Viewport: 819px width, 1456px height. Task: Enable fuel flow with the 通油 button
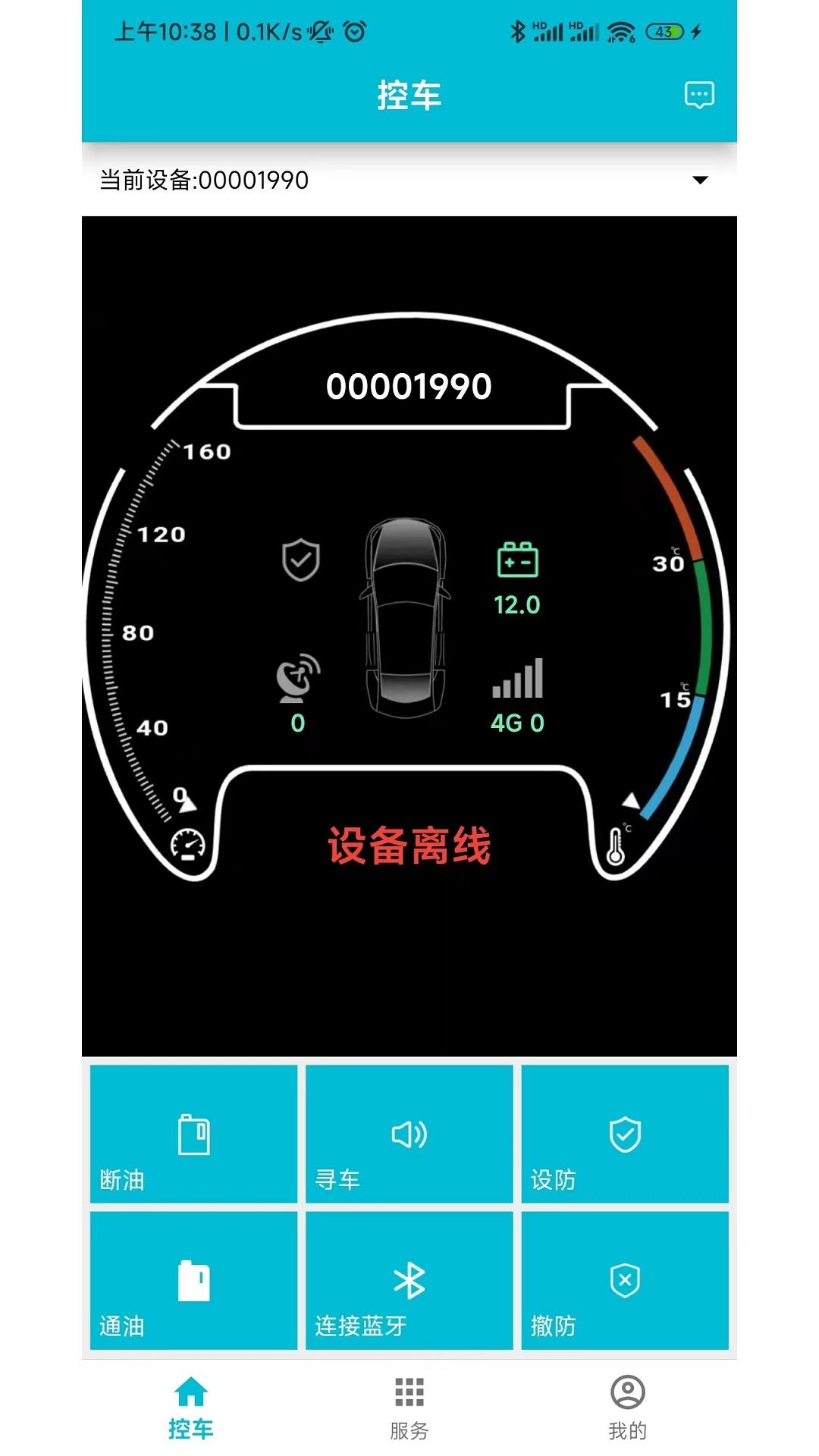coord(193,1282)
